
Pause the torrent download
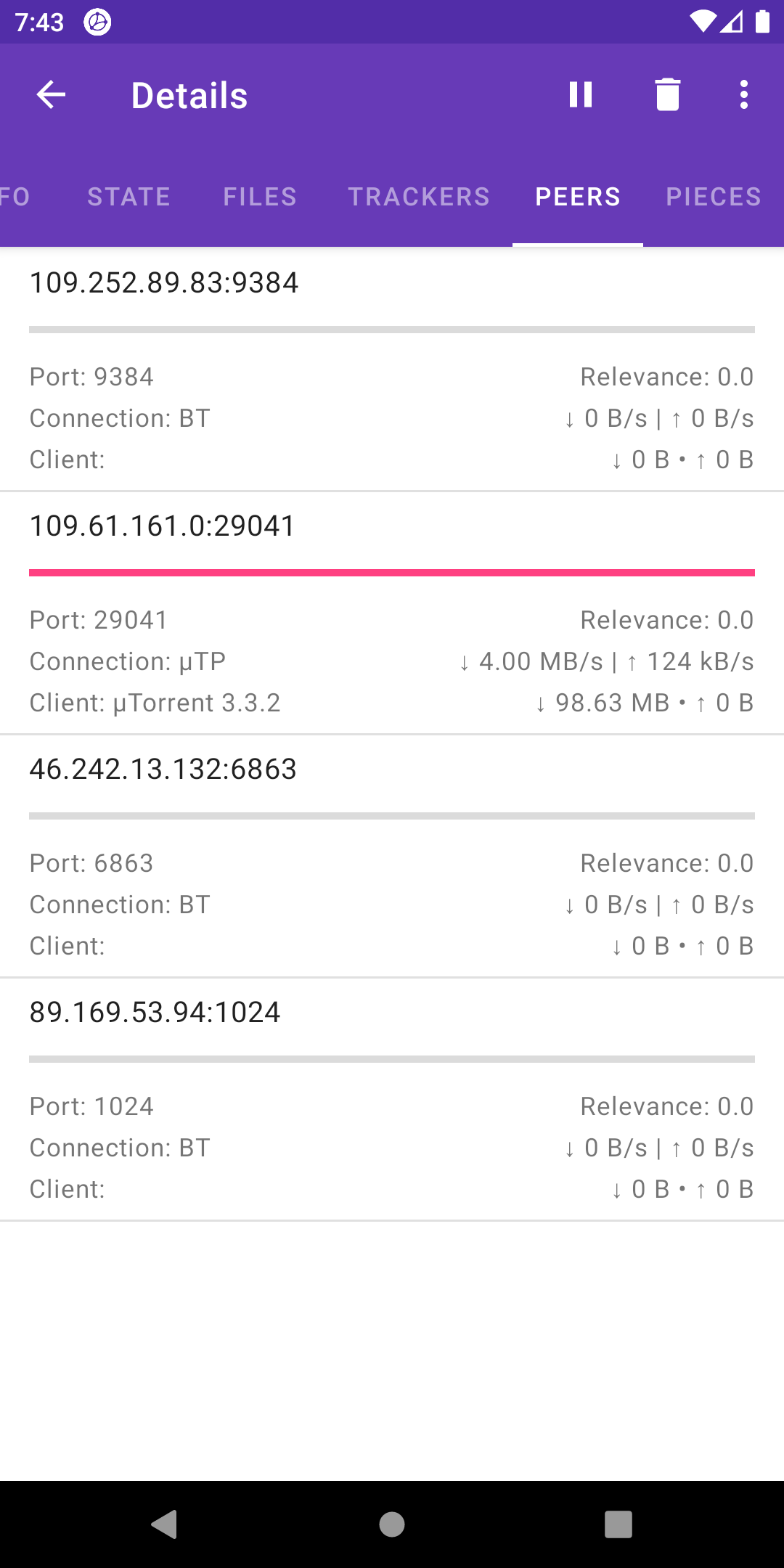pyautogui.click(x=581, y=95)
